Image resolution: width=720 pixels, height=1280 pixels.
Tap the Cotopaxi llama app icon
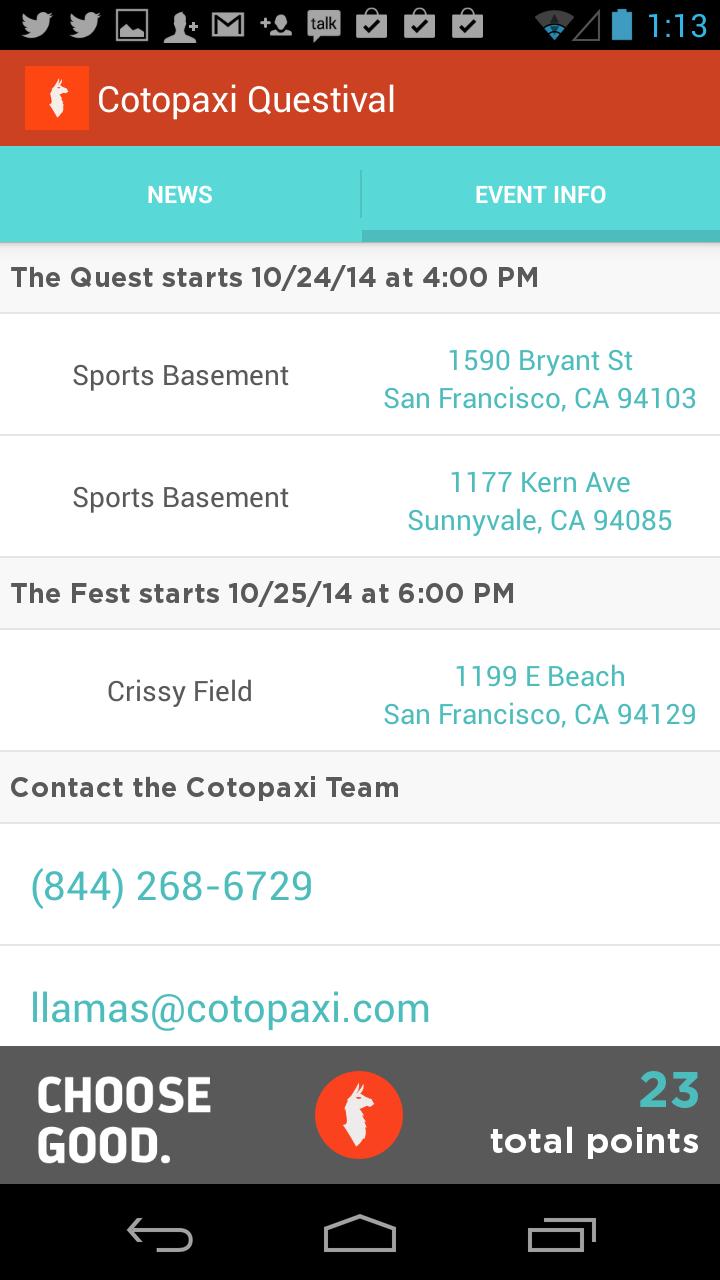[57, 98]
